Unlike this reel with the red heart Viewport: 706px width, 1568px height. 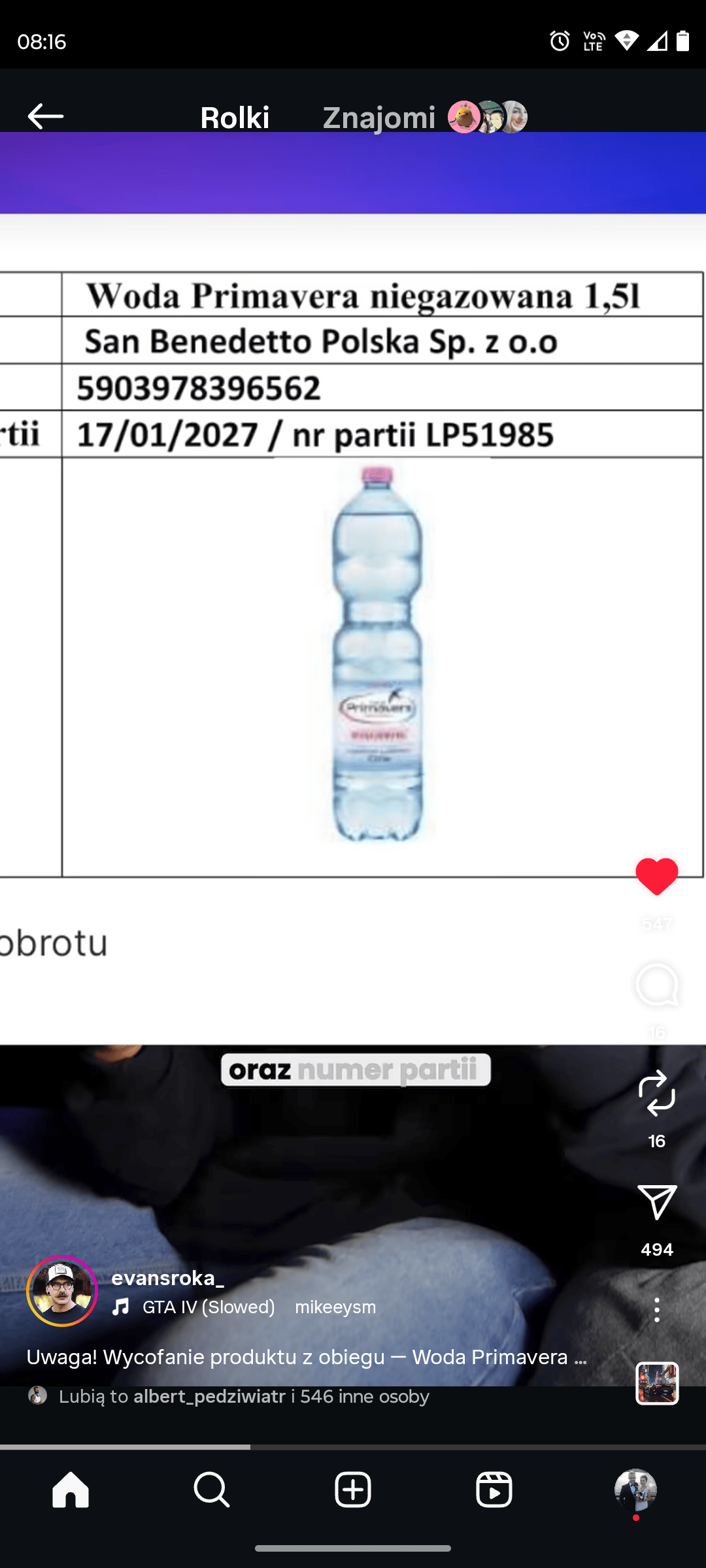pos(657,876)
